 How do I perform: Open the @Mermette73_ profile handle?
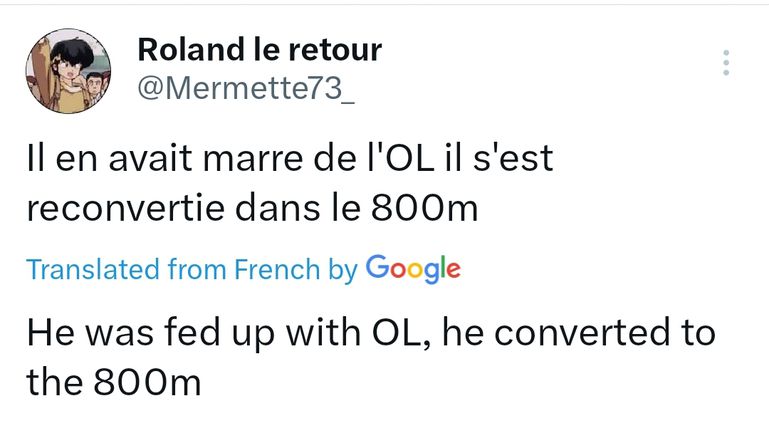click(244, 88)
